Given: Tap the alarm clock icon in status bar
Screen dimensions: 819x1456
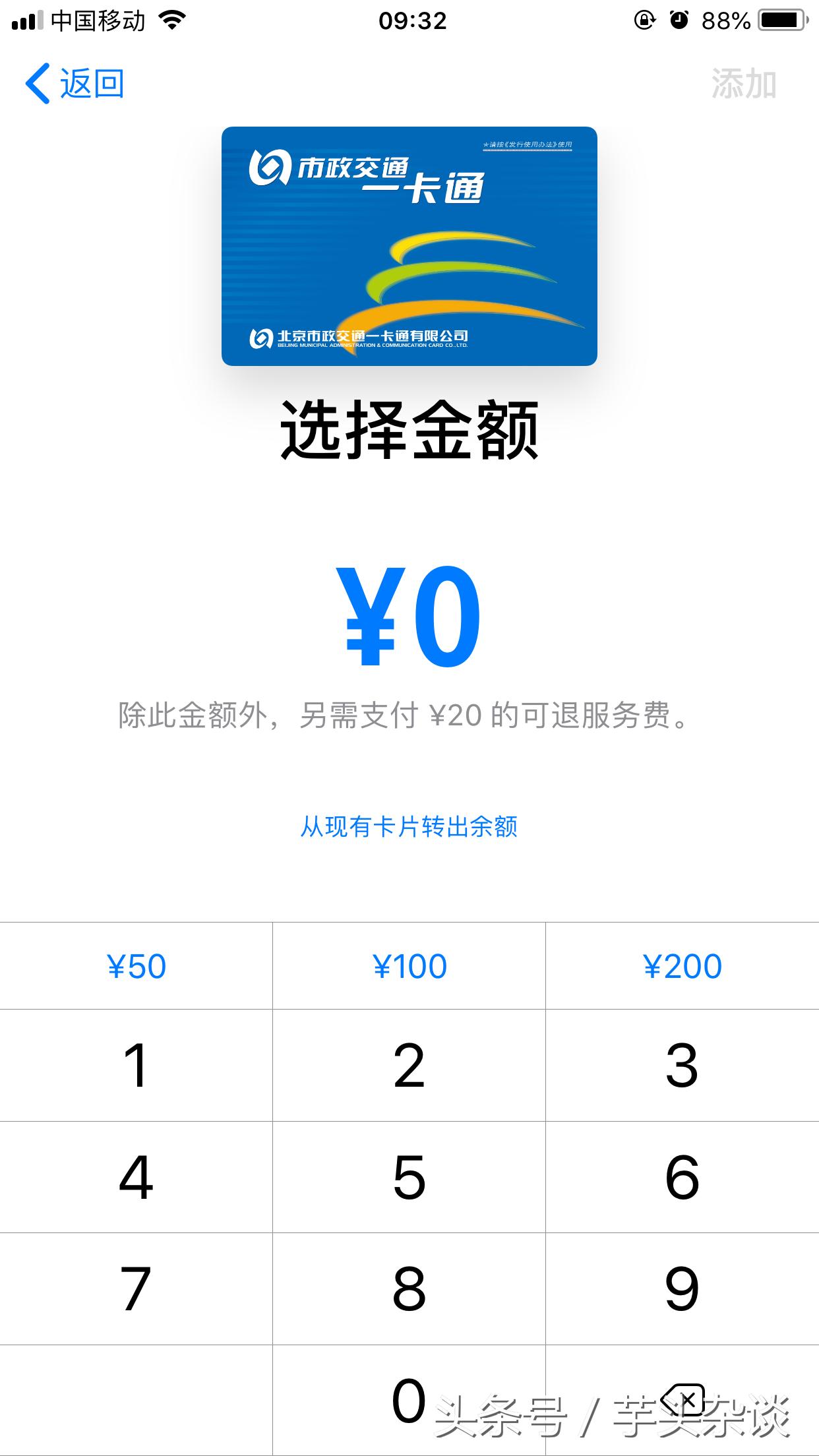Looking at the screenshot, I should 679,20.
